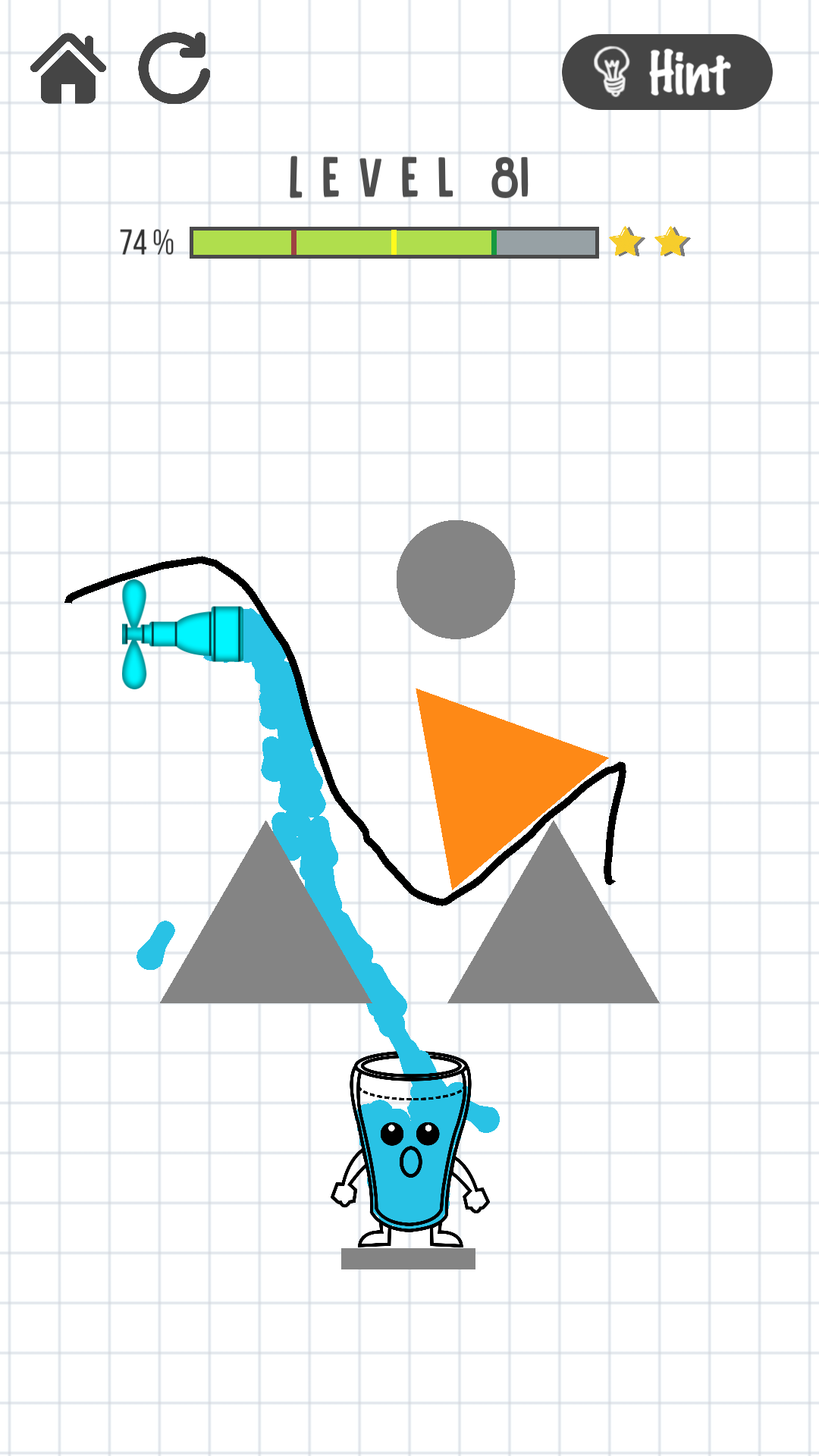Tap the yellow marker on the progress bar
819x1456 pixels.
394,240
